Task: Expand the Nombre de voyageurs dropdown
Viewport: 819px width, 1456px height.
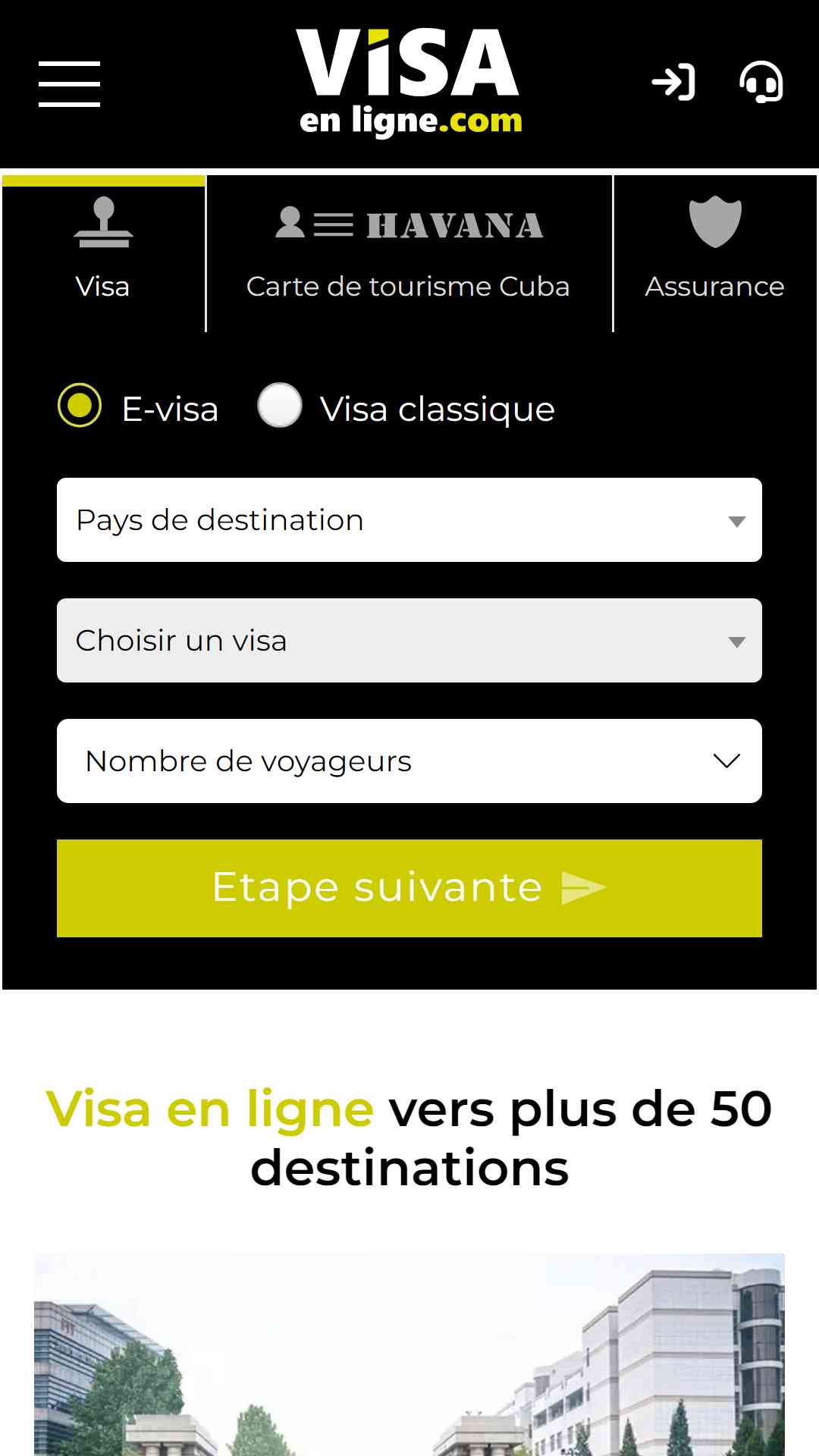Action: coord(409,761)
